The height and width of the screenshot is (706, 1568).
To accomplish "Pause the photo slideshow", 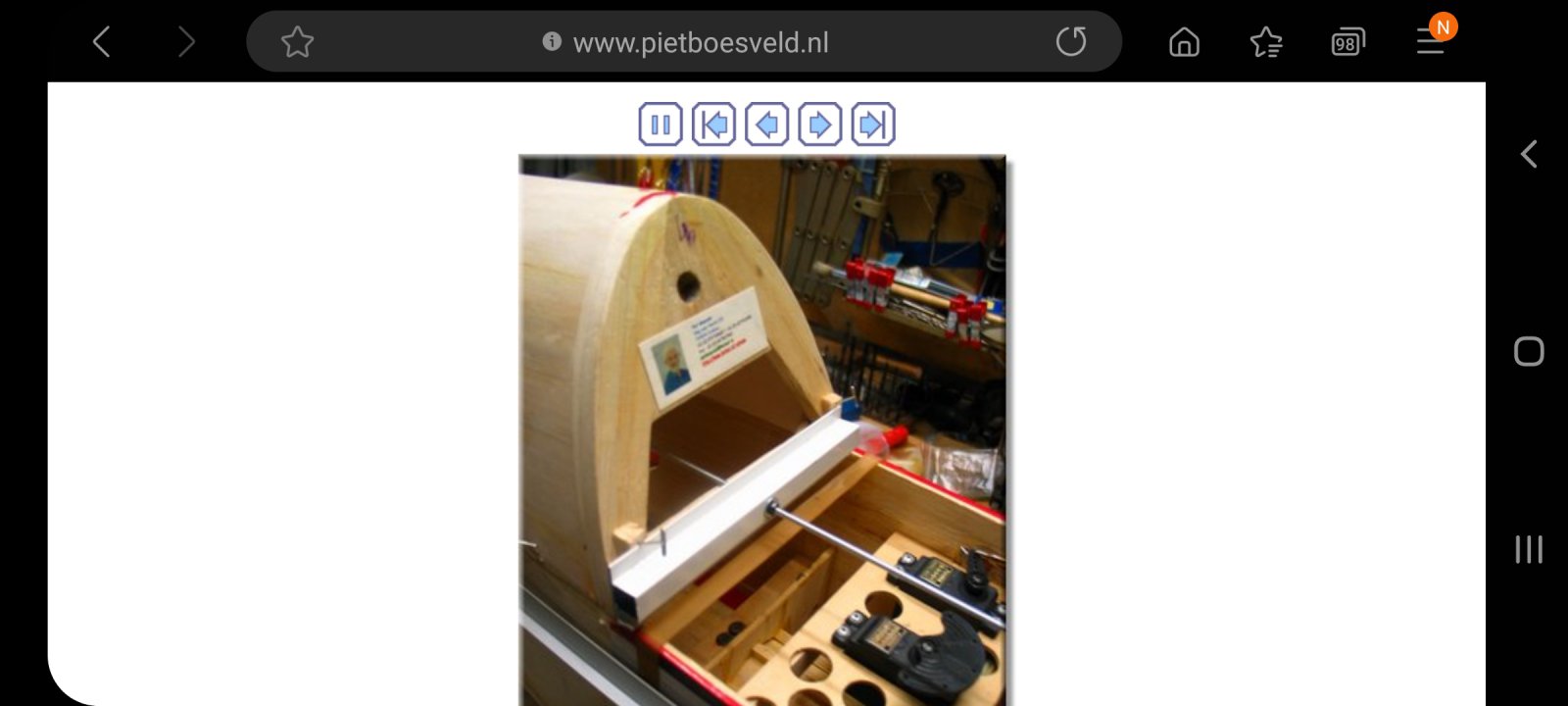I will (x=661, y=125).
